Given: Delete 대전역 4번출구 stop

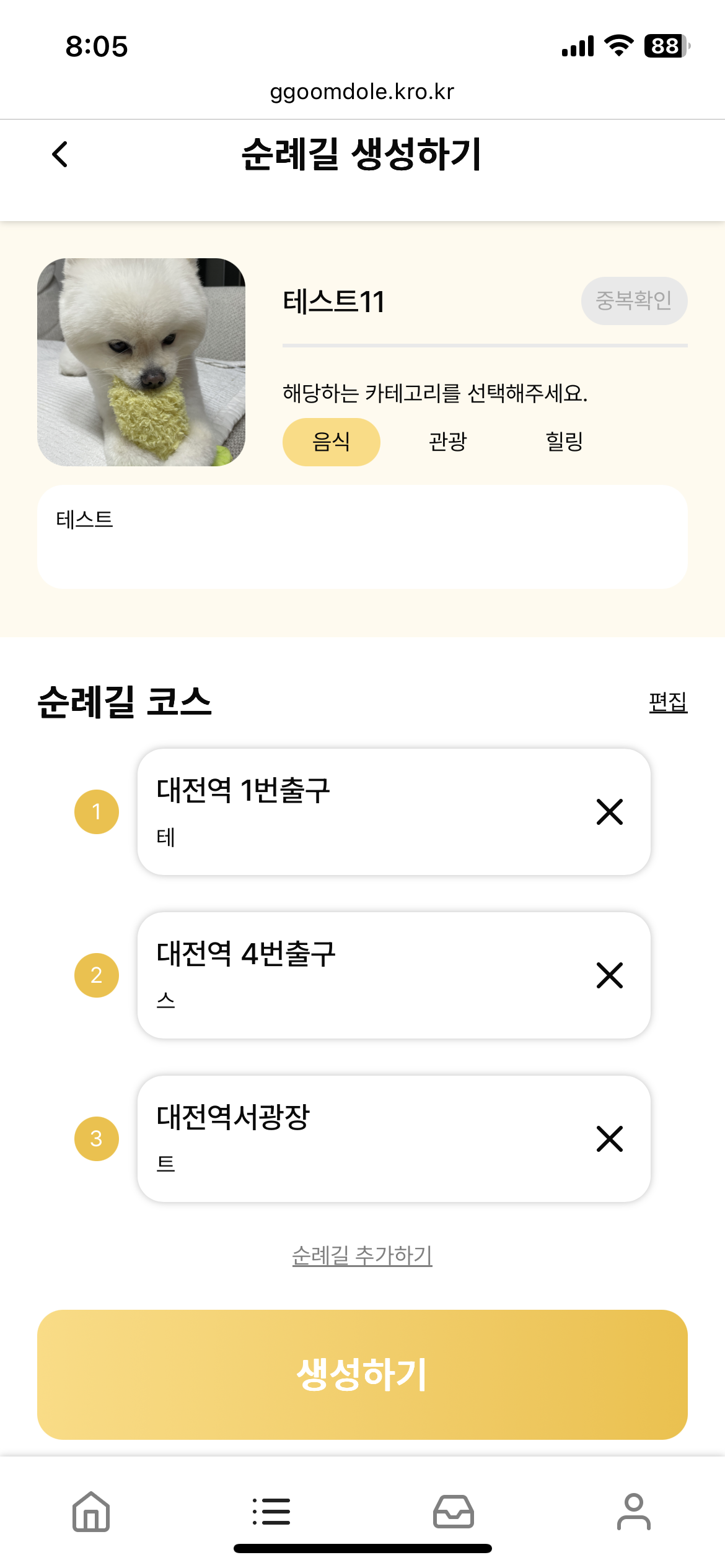Looking at the screenshot, I should tap(609, 975).
